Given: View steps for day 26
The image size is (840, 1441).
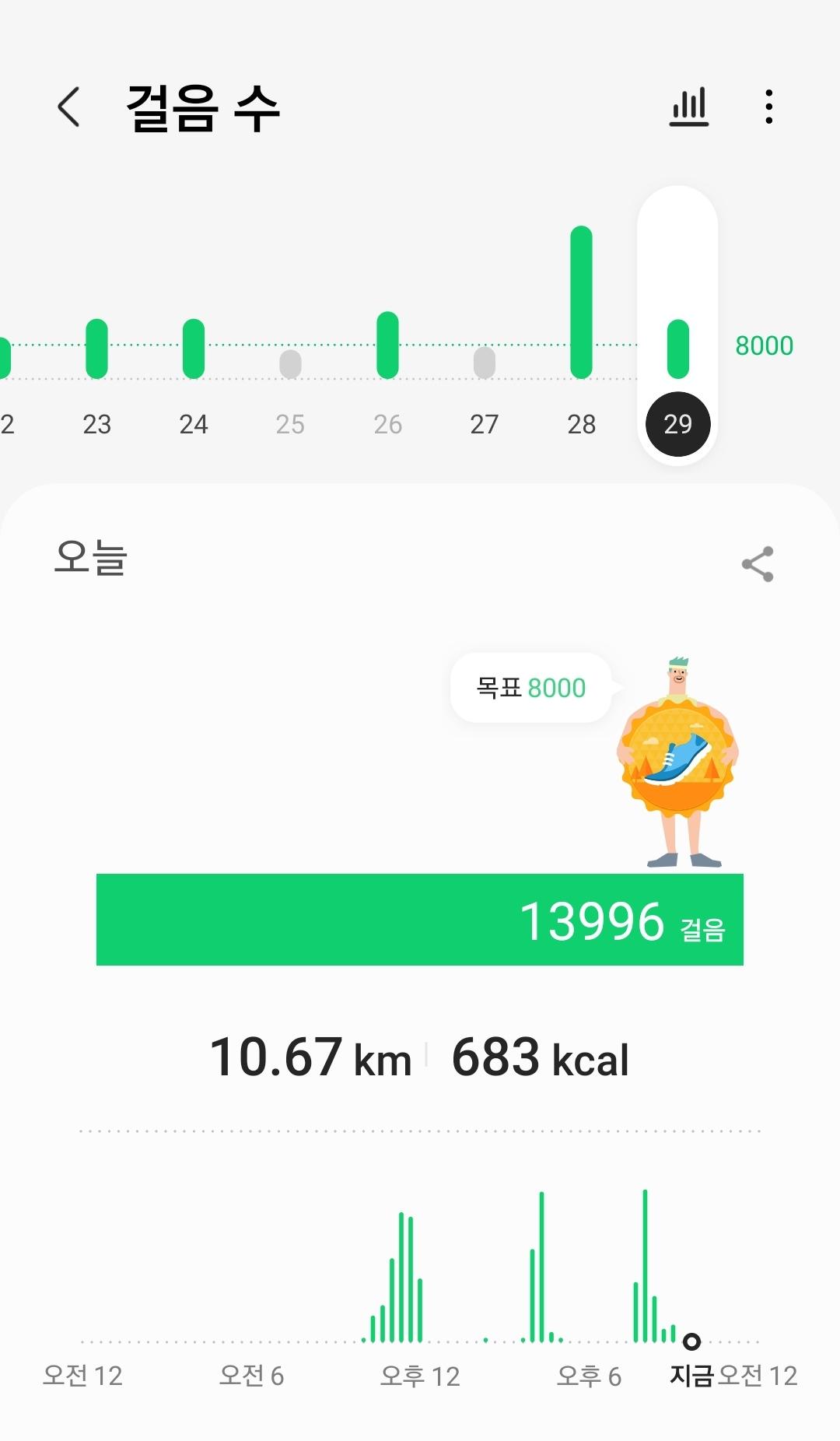Looking at the screenshot, I should 387,424.
